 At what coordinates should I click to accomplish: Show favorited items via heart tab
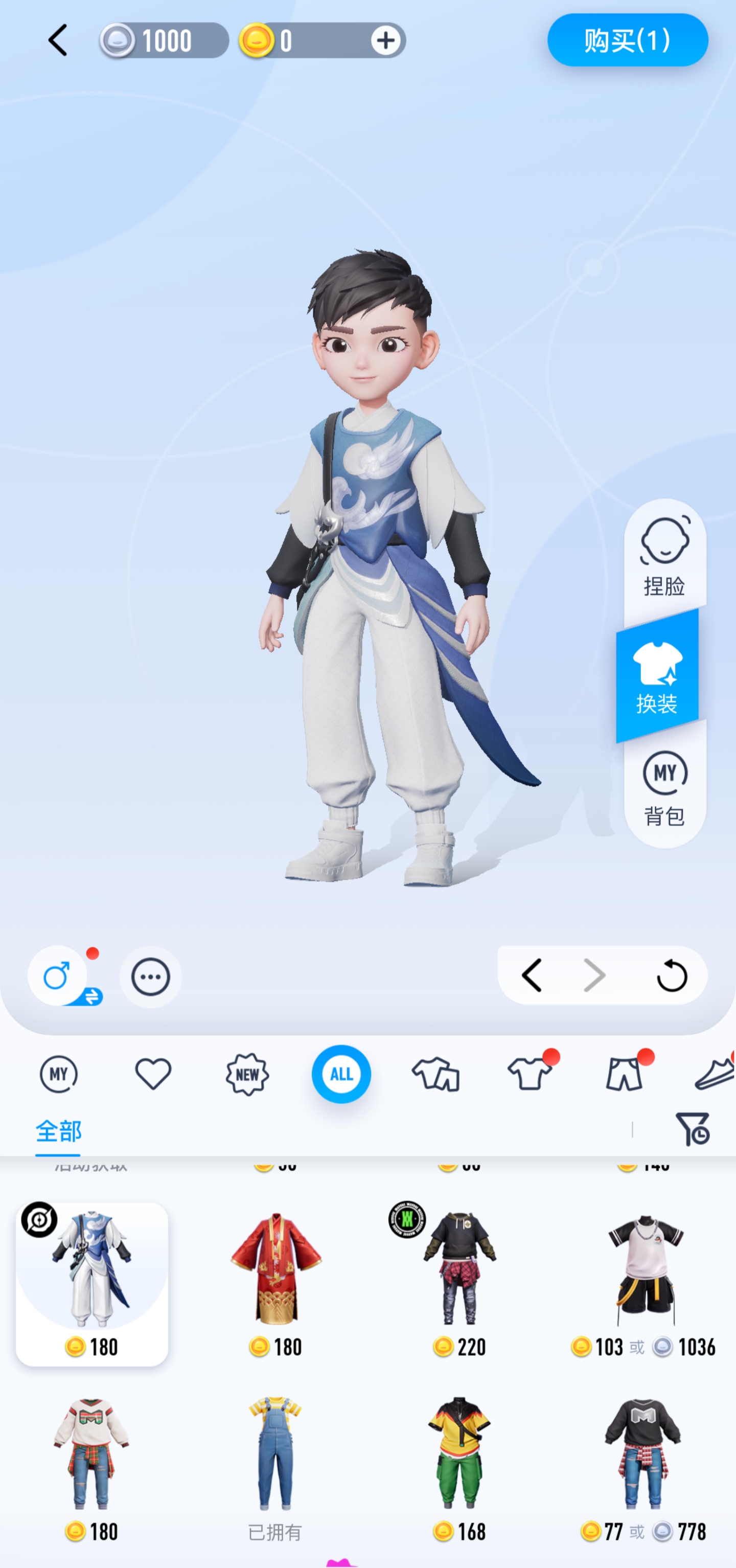[x=153, y=1074]
